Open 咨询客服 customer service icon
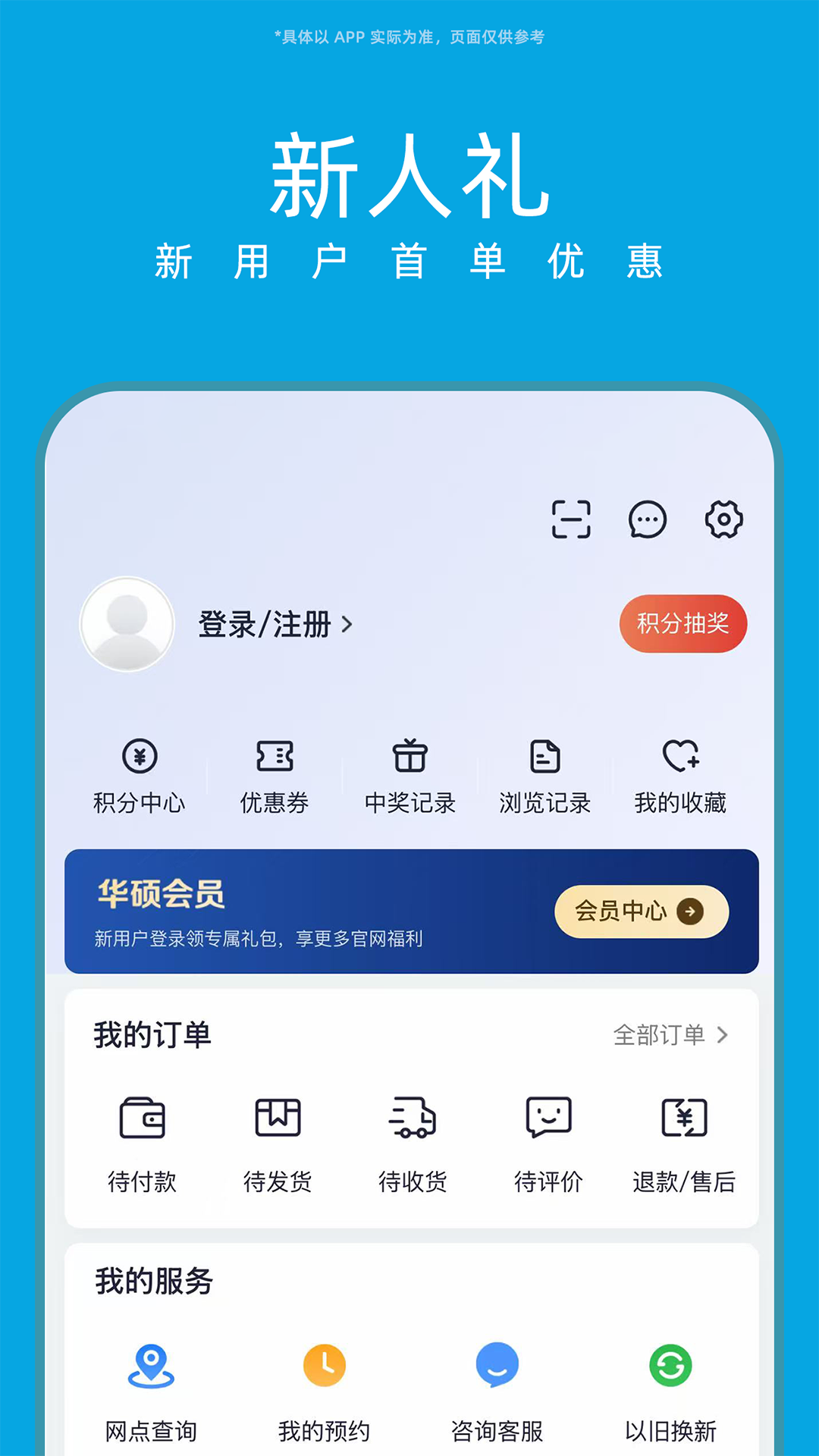This screenshot has height=1456, width=819. click(497, 1365)
